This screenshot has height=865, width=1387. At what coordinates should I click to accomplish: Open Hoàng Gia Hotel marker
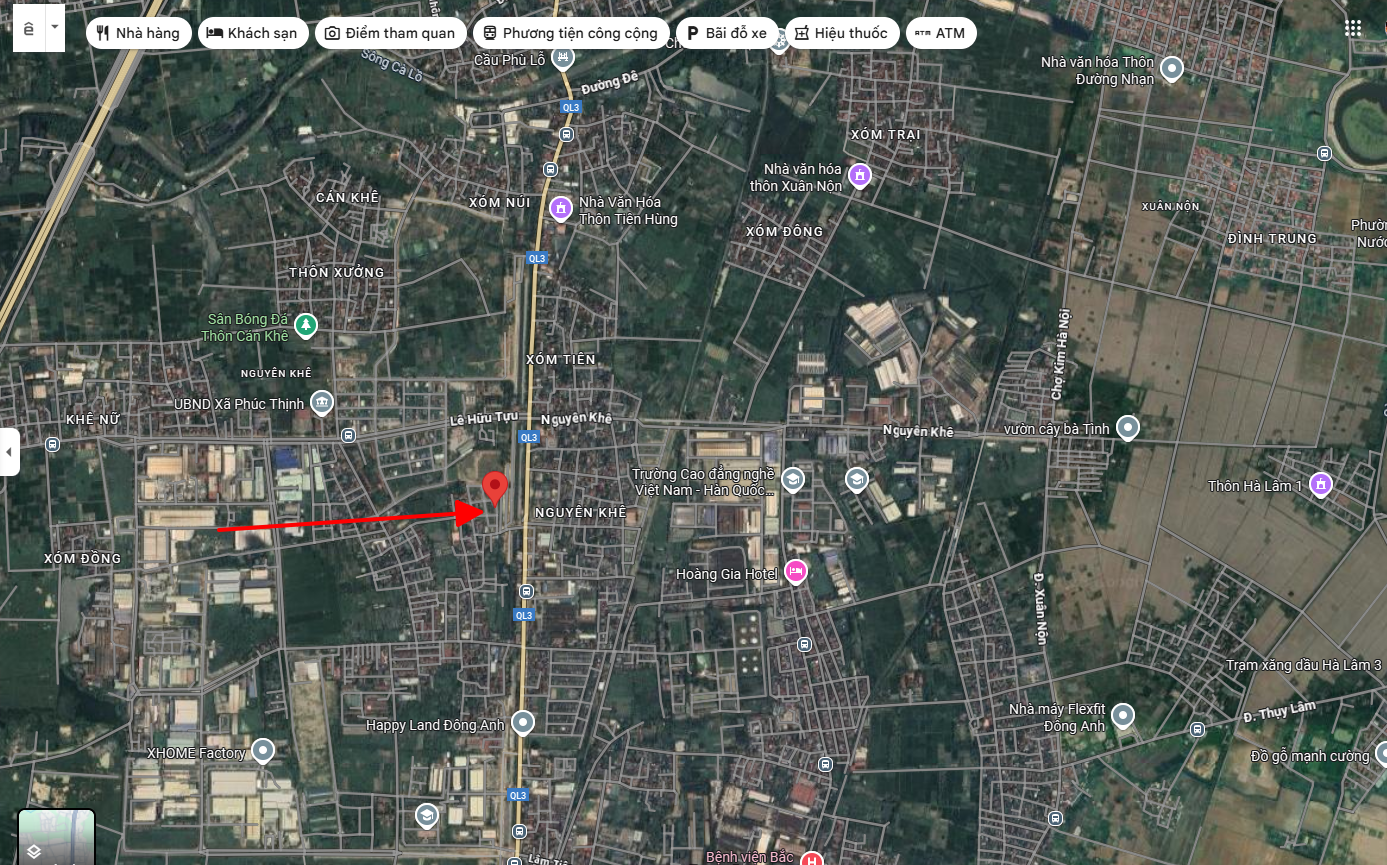point(796,572)
